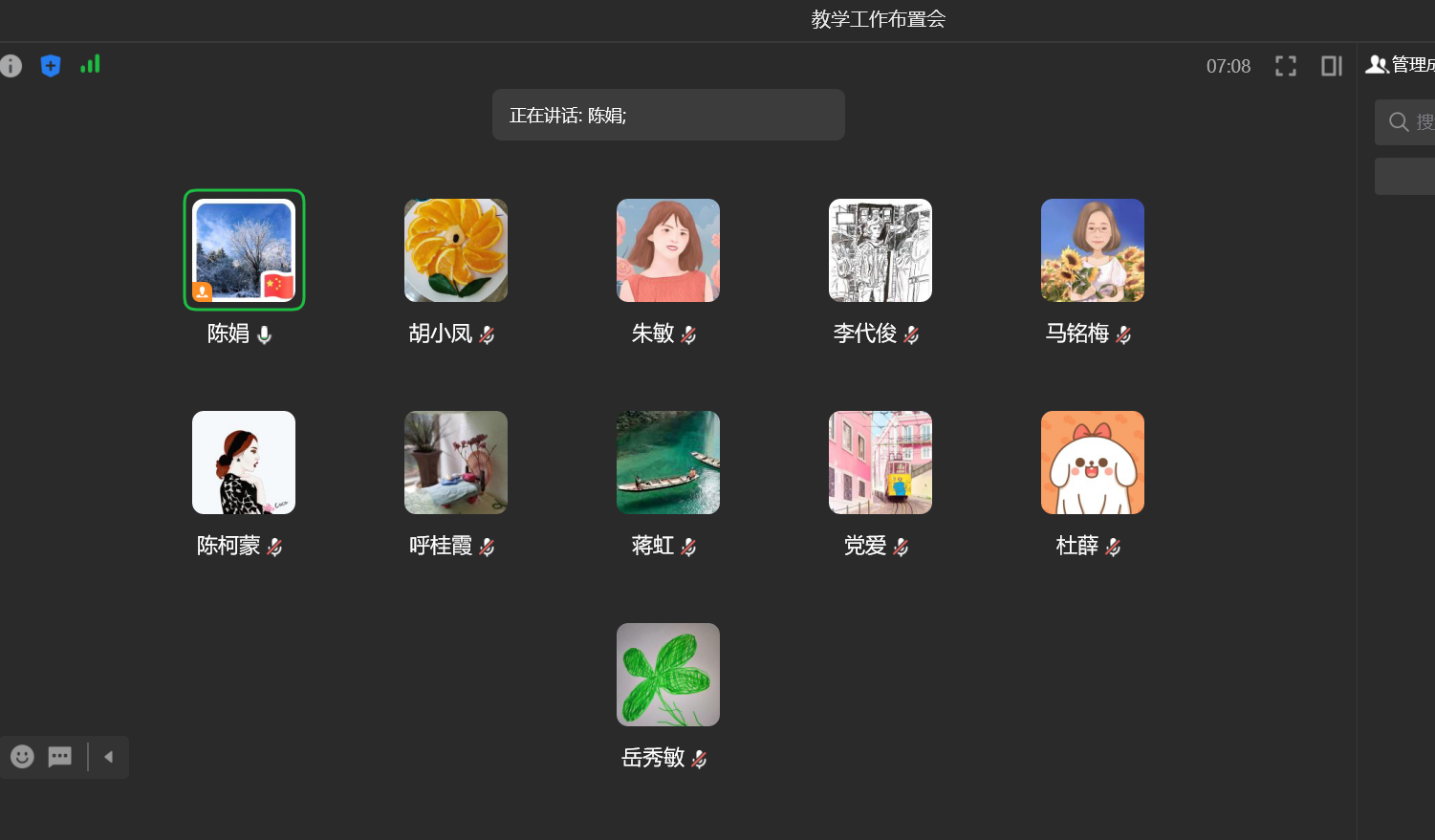
Task: Select 李代俊's participant tile
Action: point(881,250)
